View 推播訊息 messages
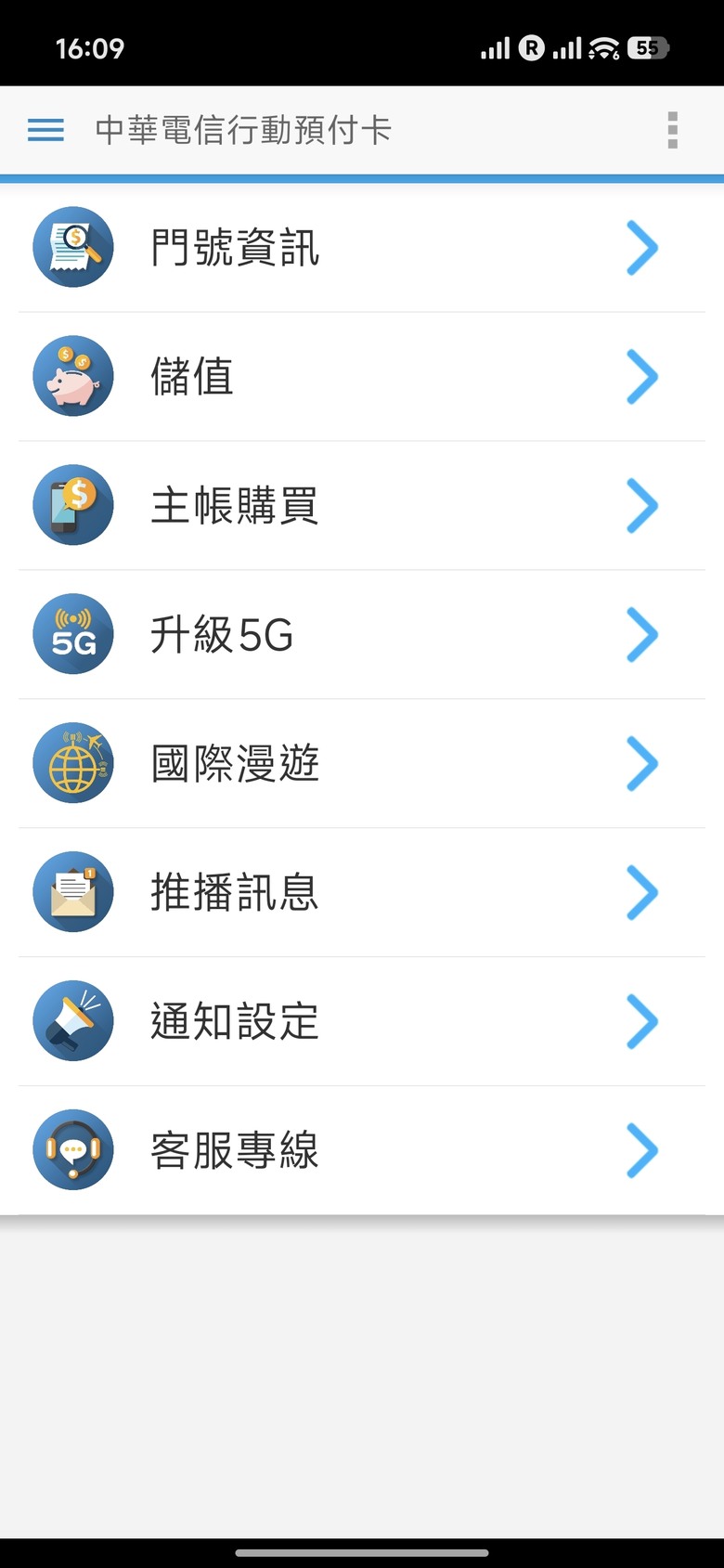Screen dimensions: 724x1568 362,893
